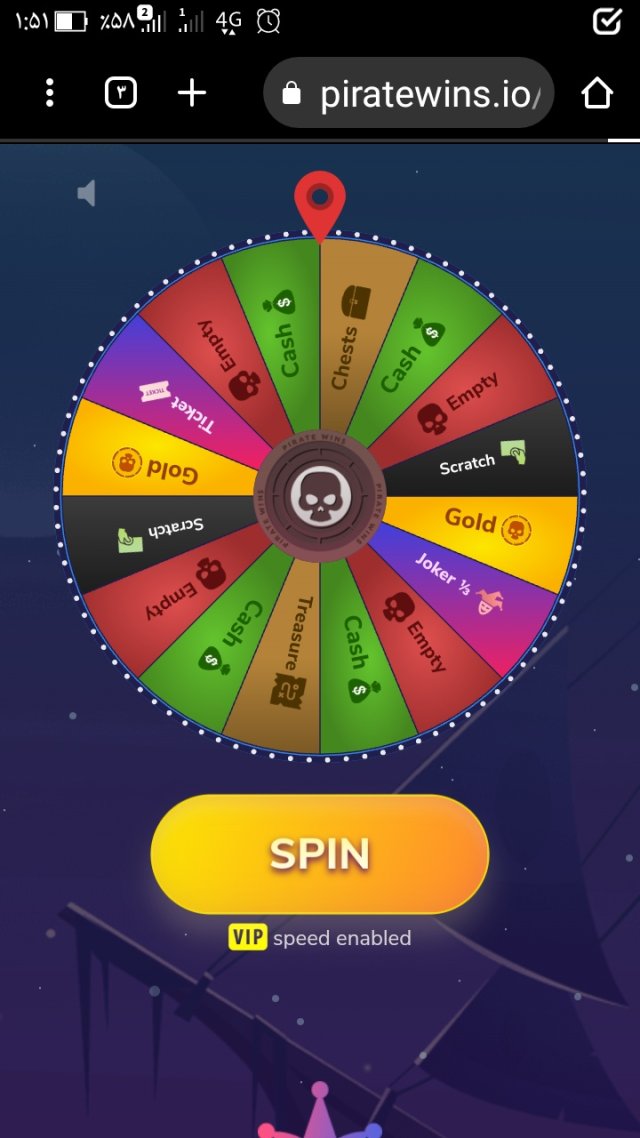
Task: Go to the browser home page
Action: coord(596,94)
